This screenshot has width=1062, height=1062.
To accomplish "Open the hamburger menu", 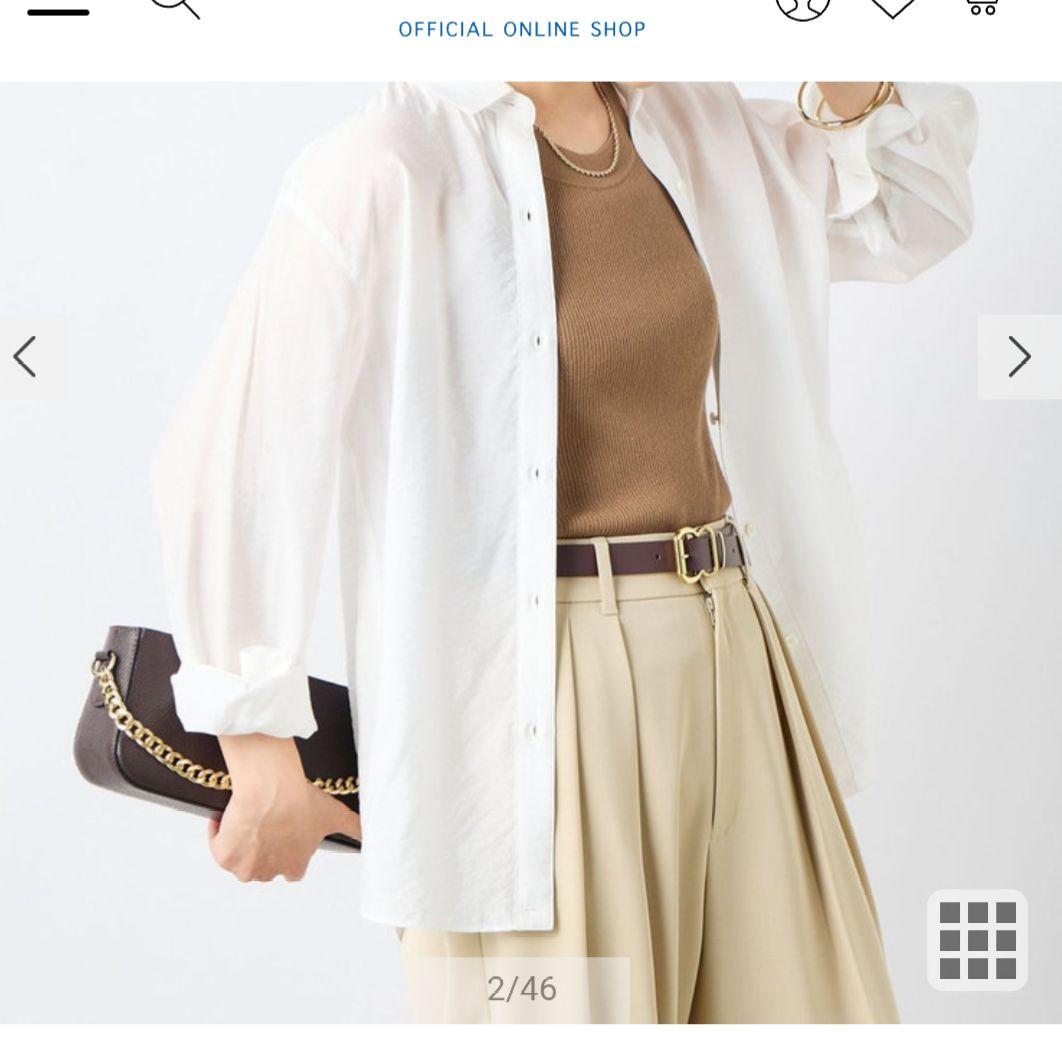I will [58, 10].
